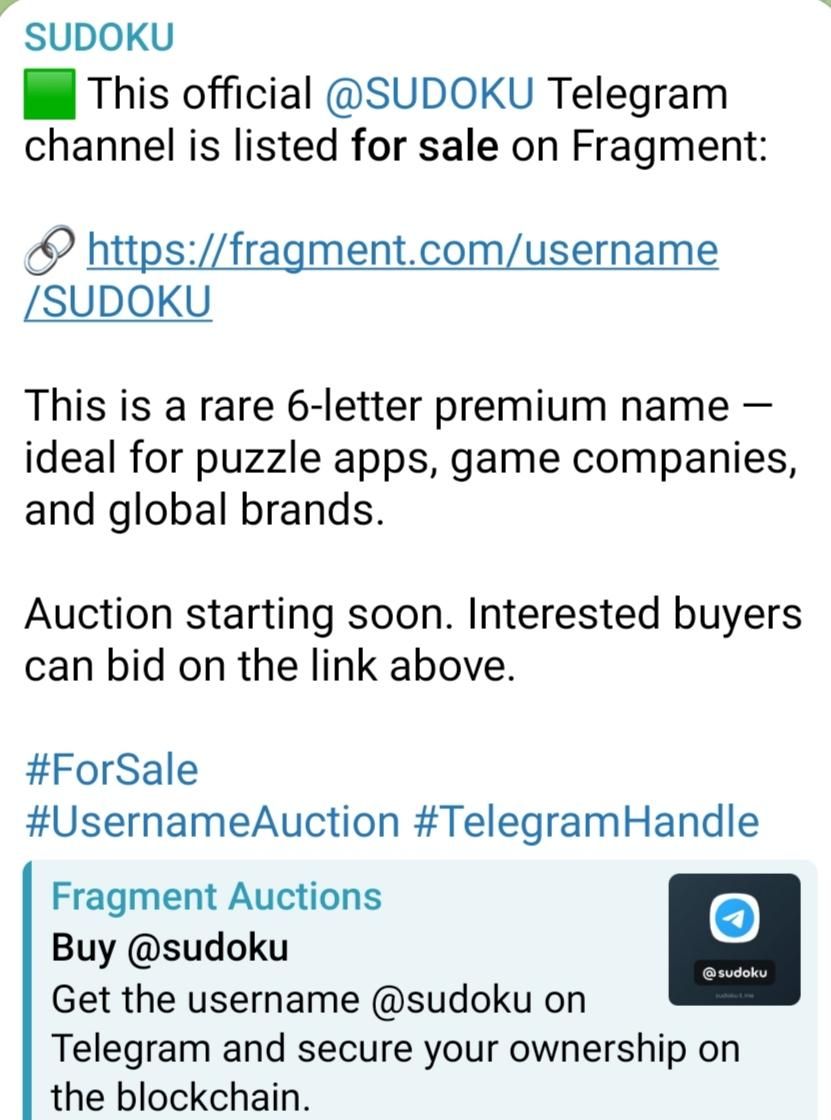Open the fragment.com/username/SUDOKU link
This screenshot has height=1120, width=831.
point(402,250)
